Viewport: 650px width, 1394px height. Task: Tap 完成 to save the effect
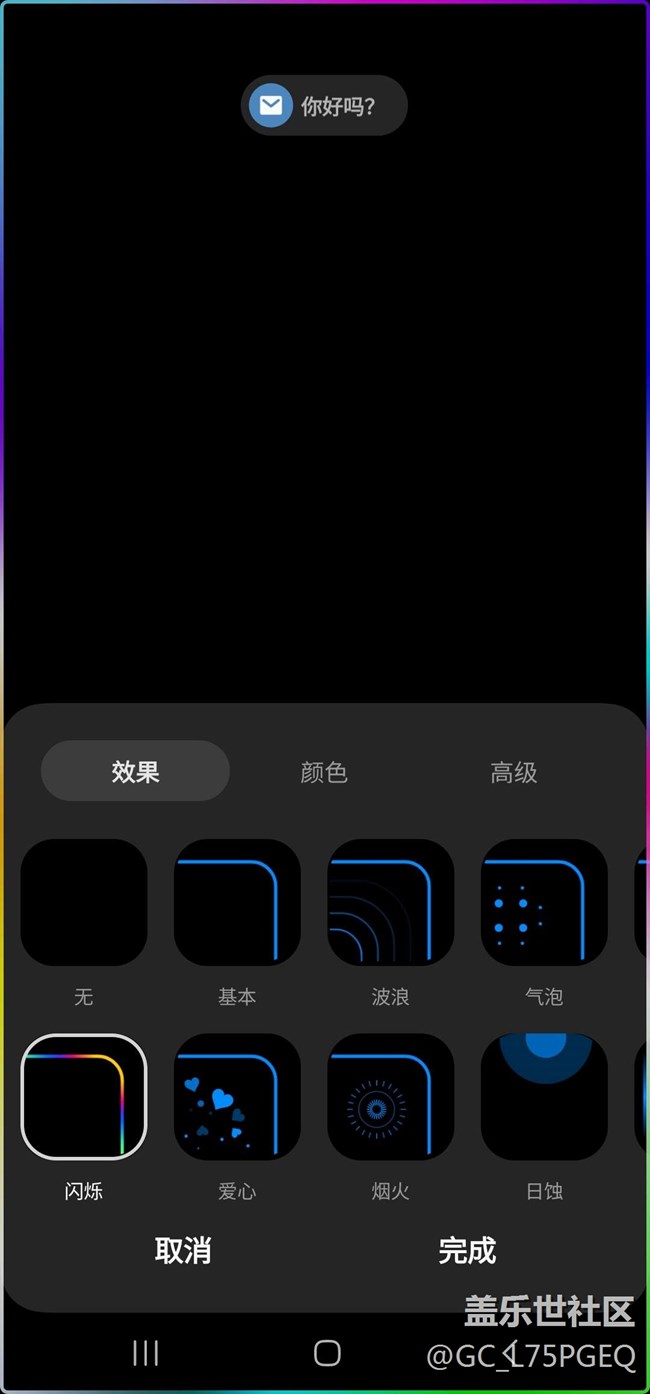[467, 1250]
